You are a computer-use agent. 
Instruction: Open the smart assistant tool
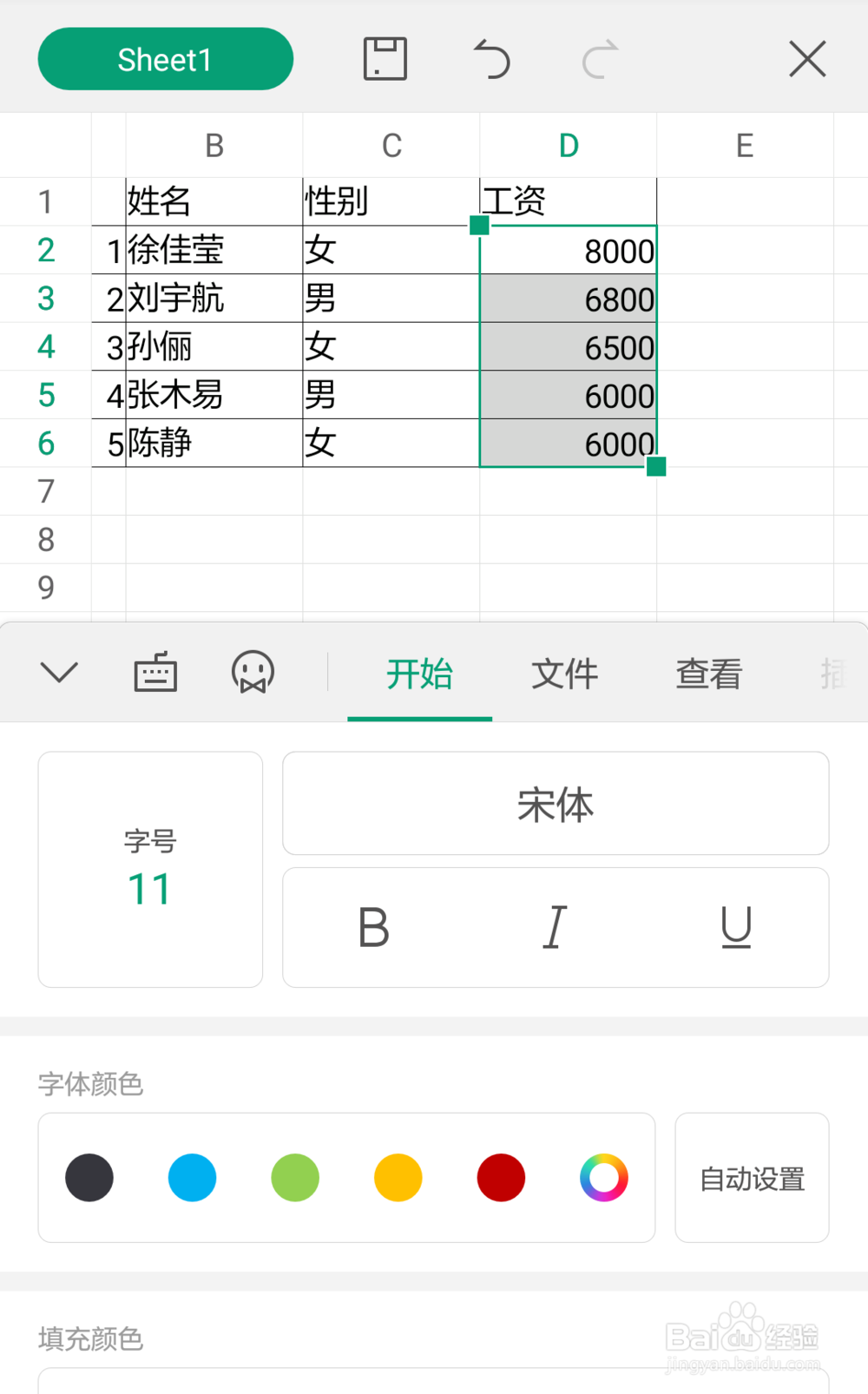[253, 673]
